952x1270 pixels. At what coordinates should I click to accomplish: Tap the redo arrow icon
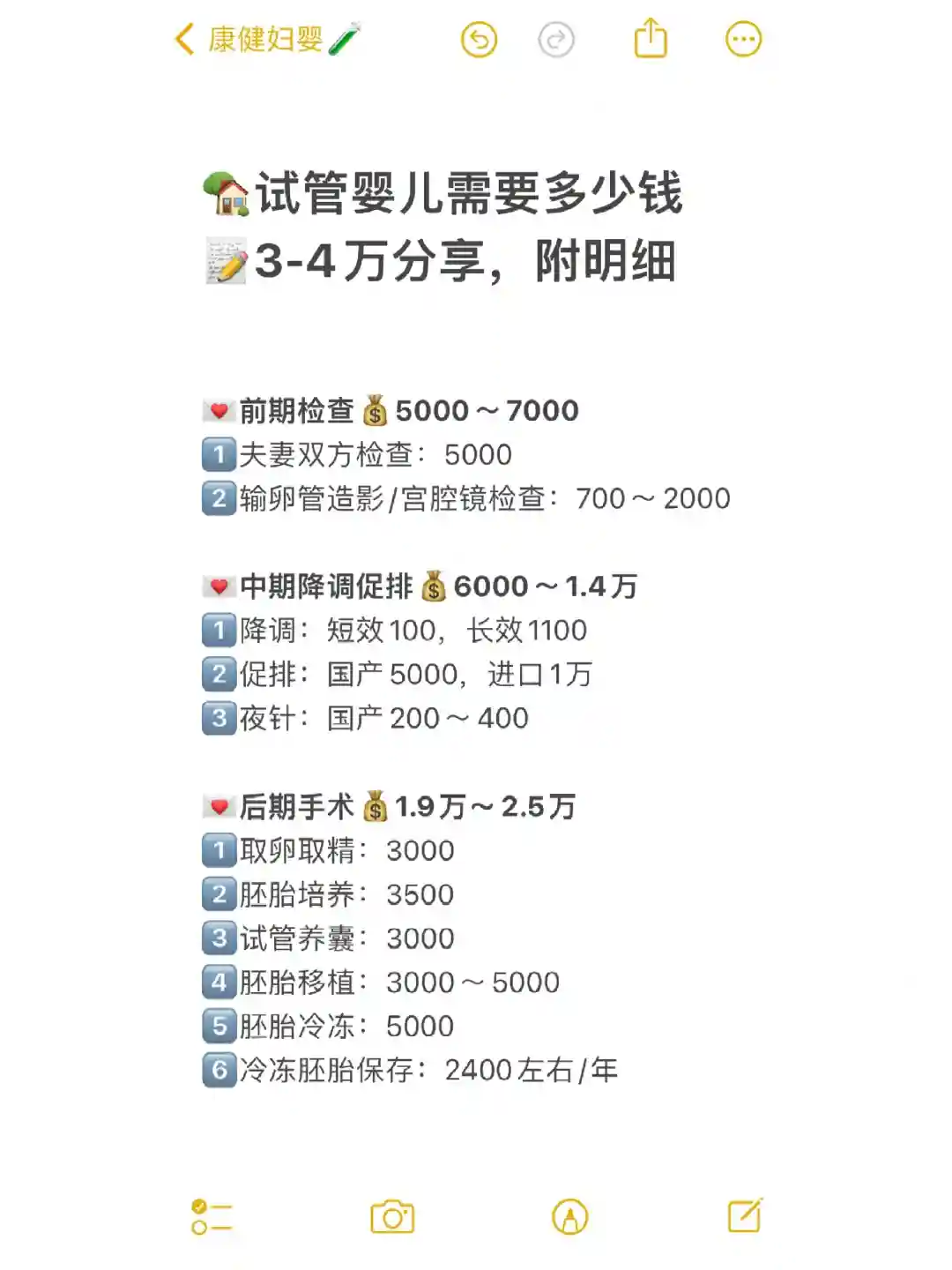pyautogui.click(x=556, y=40)
